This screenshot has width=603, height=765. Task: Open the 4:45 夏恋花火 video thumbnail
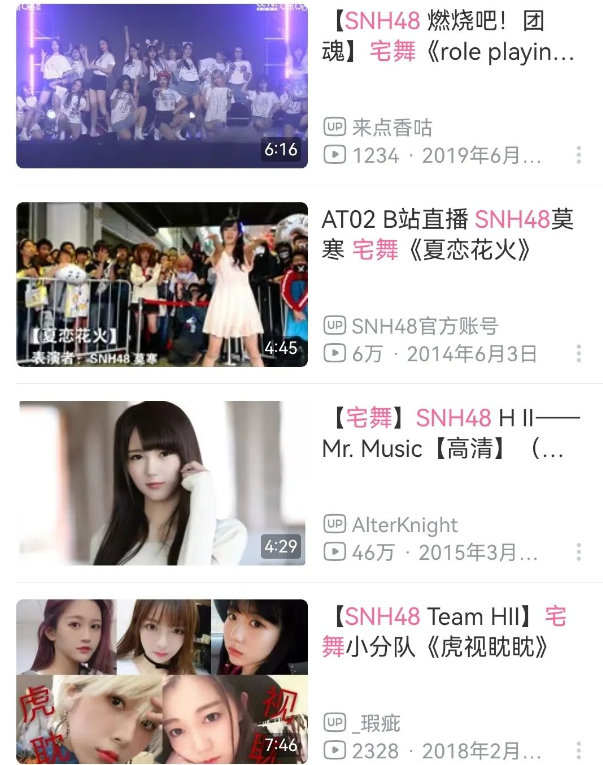162,284
